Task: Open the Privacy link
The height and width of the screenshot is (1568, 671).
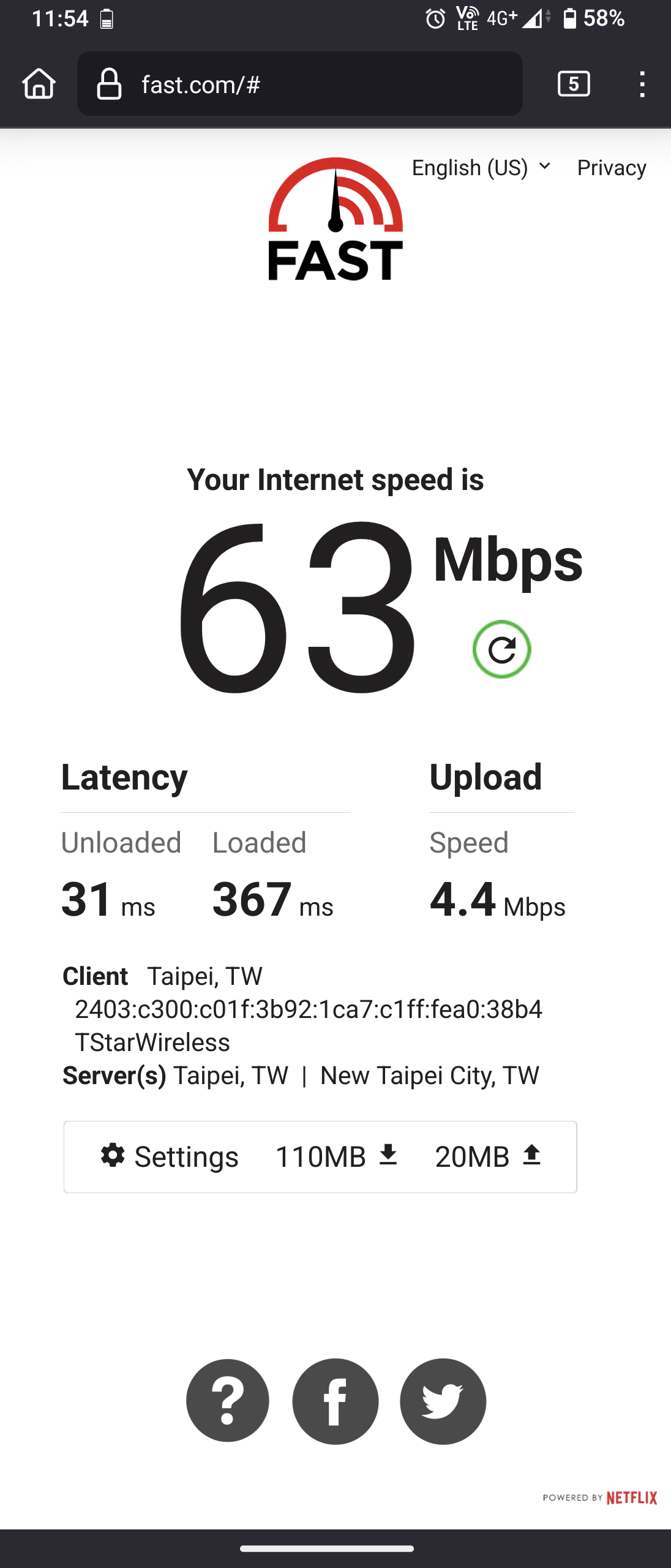Action: [611, 167]
